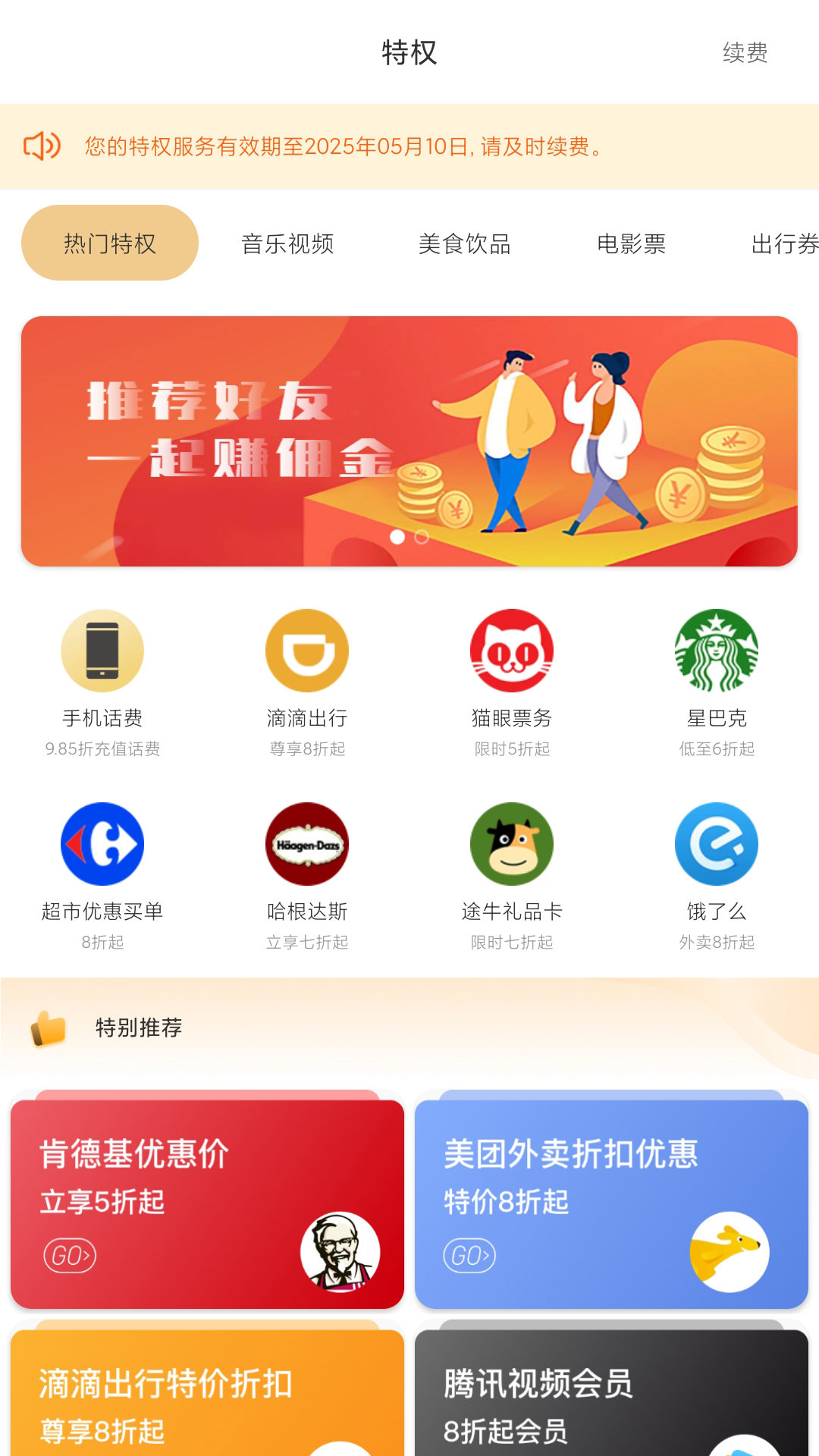Open the 美团外卖折扣优惠 card
The height and width of the screenshot is (1456, 819).
click(611, 1203)
